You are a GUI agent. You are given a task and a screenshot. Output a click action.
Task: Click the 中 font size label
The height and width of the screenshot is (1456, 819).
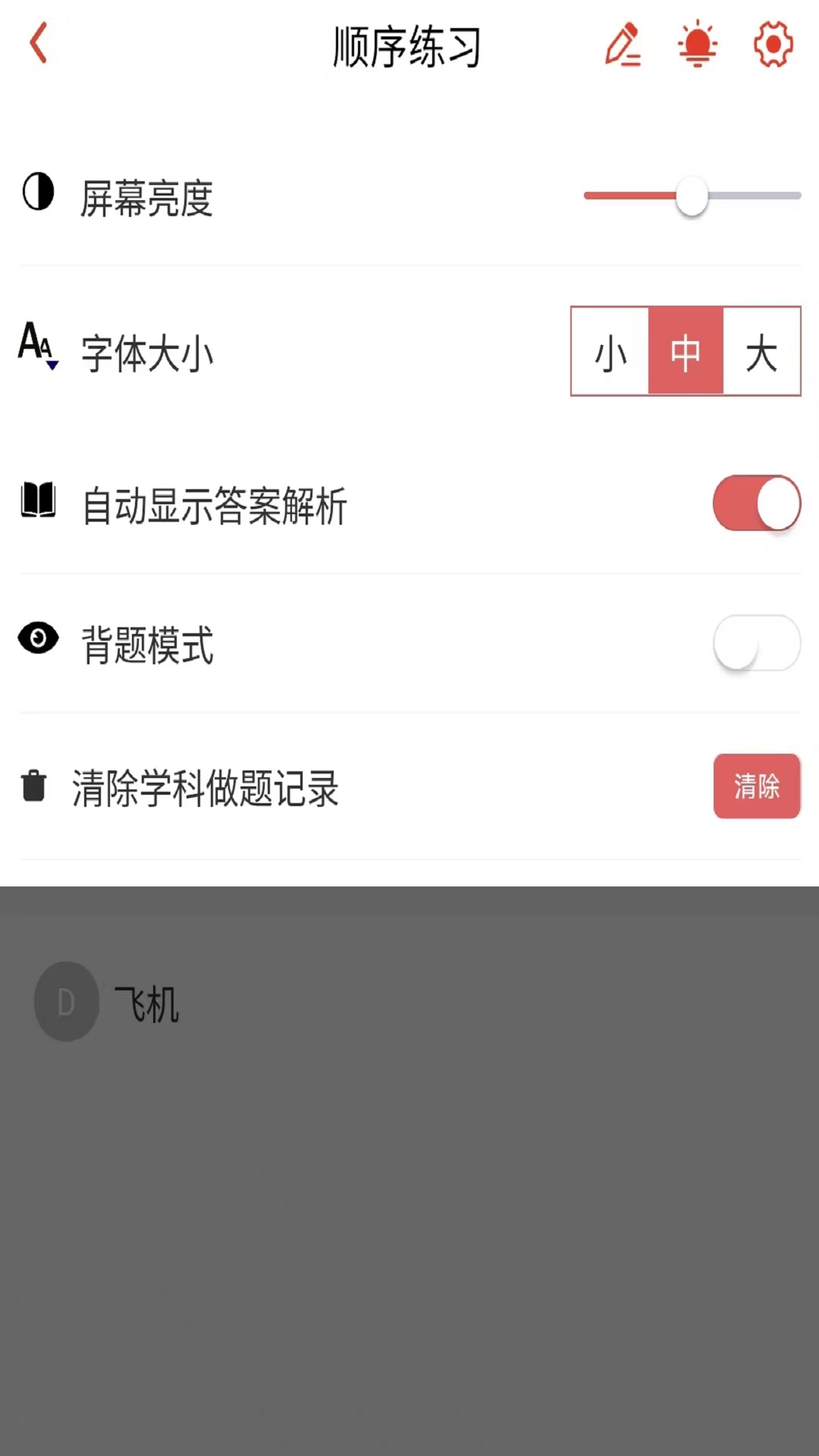(685, 353)
